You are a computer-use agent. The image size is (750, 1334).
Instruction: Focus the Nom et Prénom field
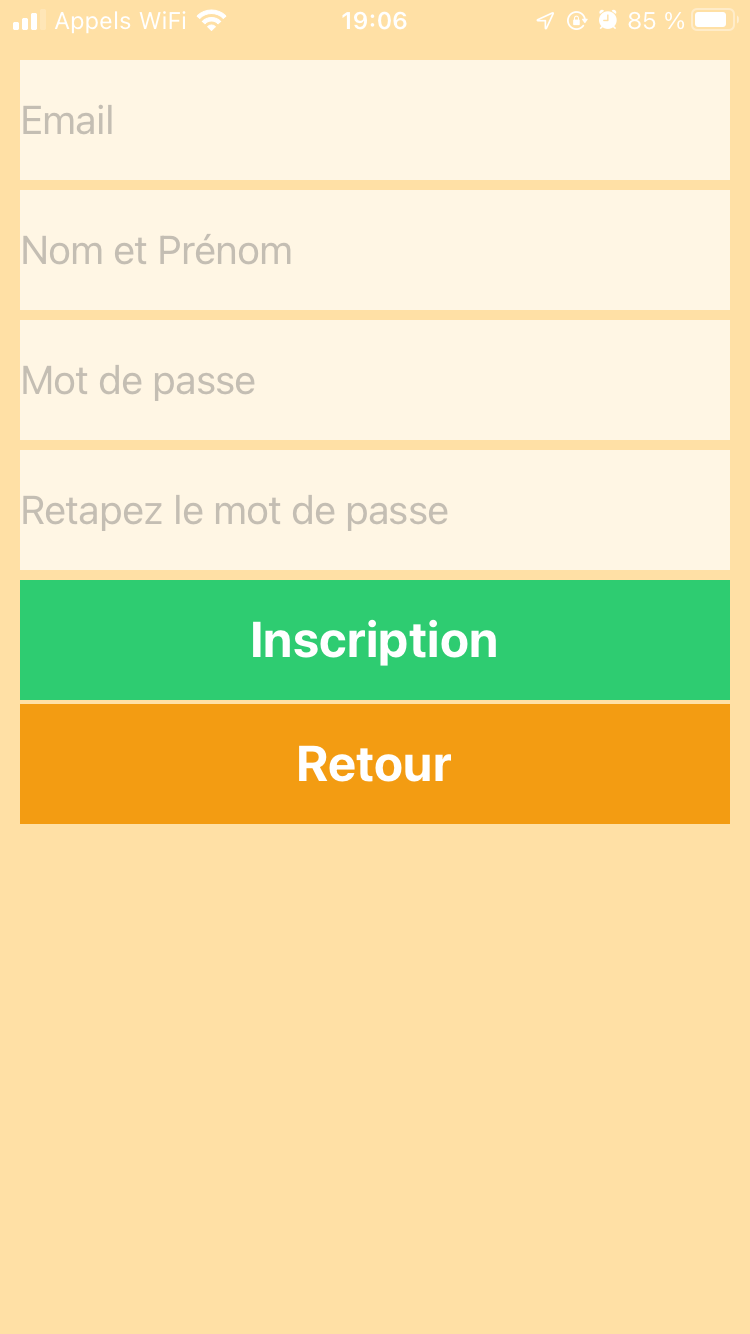375,250
